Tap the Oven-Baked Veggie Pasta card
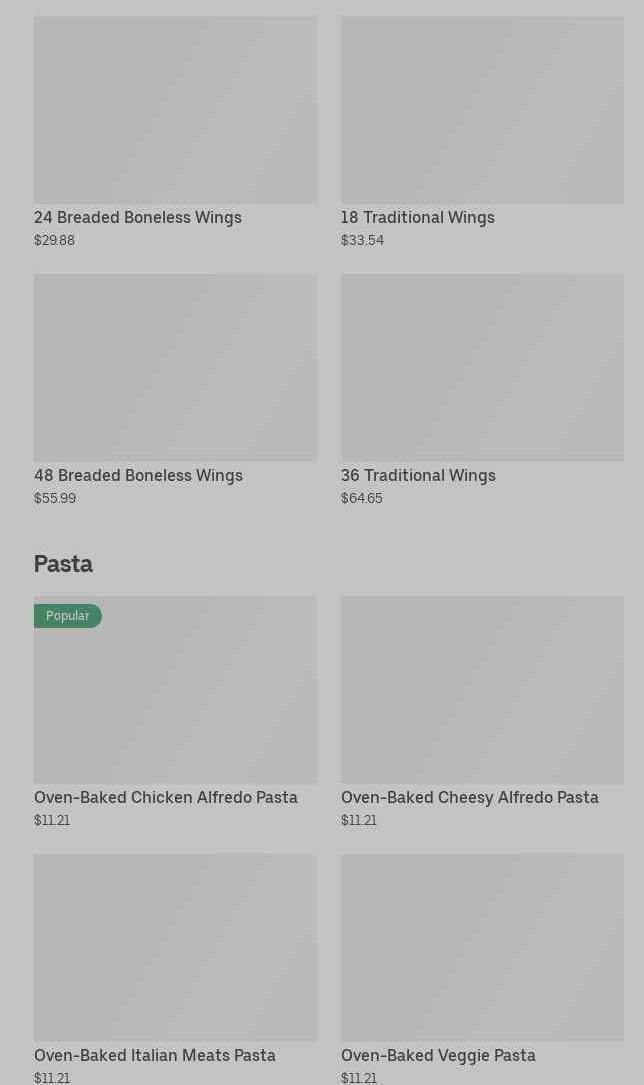 (x=482, y=948)
